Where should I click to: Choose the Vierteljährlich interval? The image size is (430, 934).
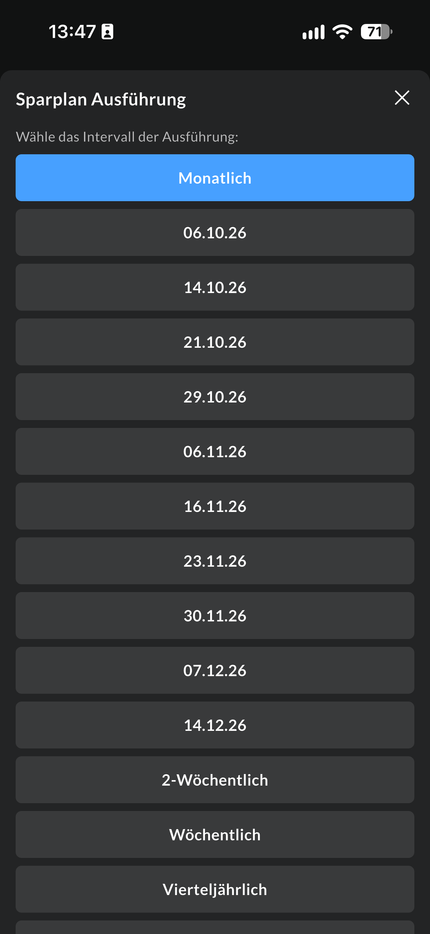(215, 889)
